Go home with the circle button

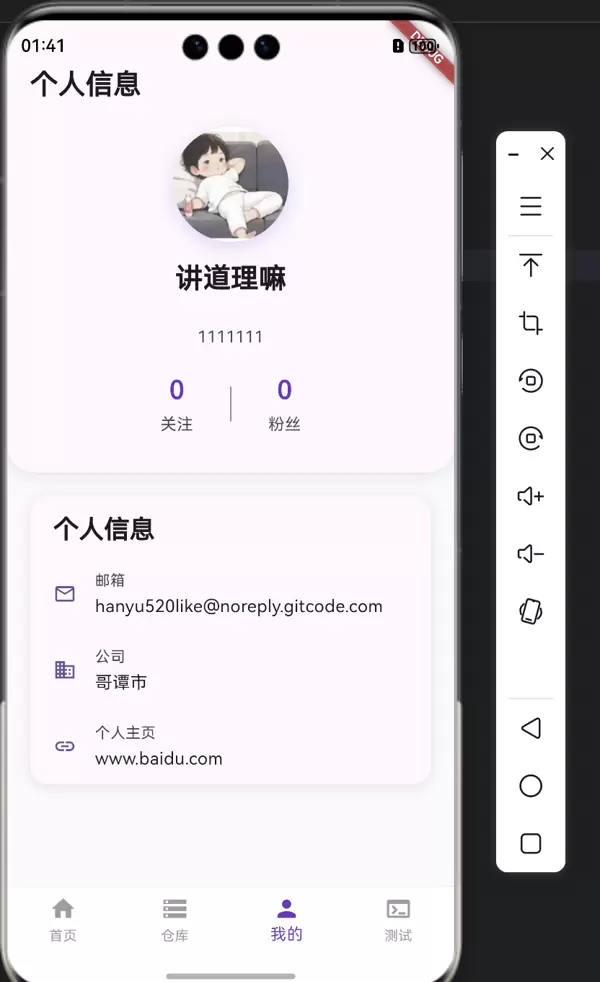[531, 786]
